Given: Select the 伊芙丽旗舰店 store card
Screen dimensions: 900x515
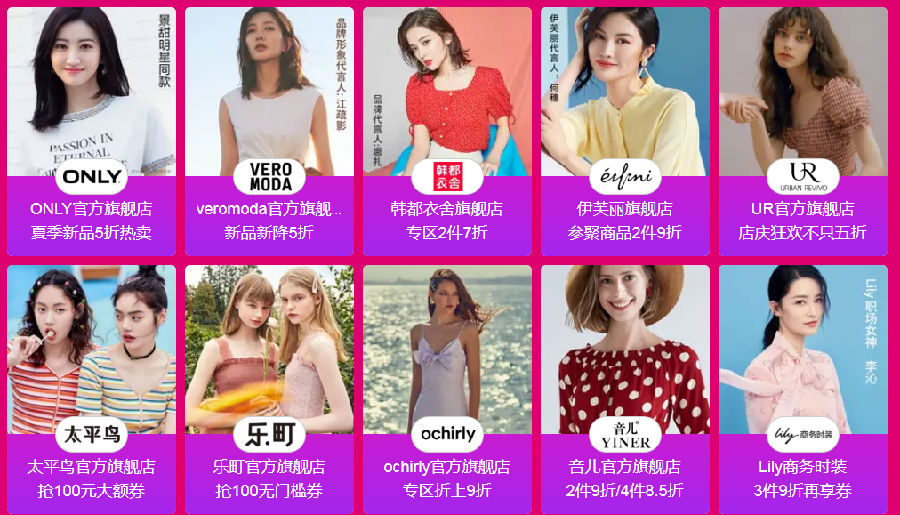Looking at the screenshot, I should tap(625, 130).
